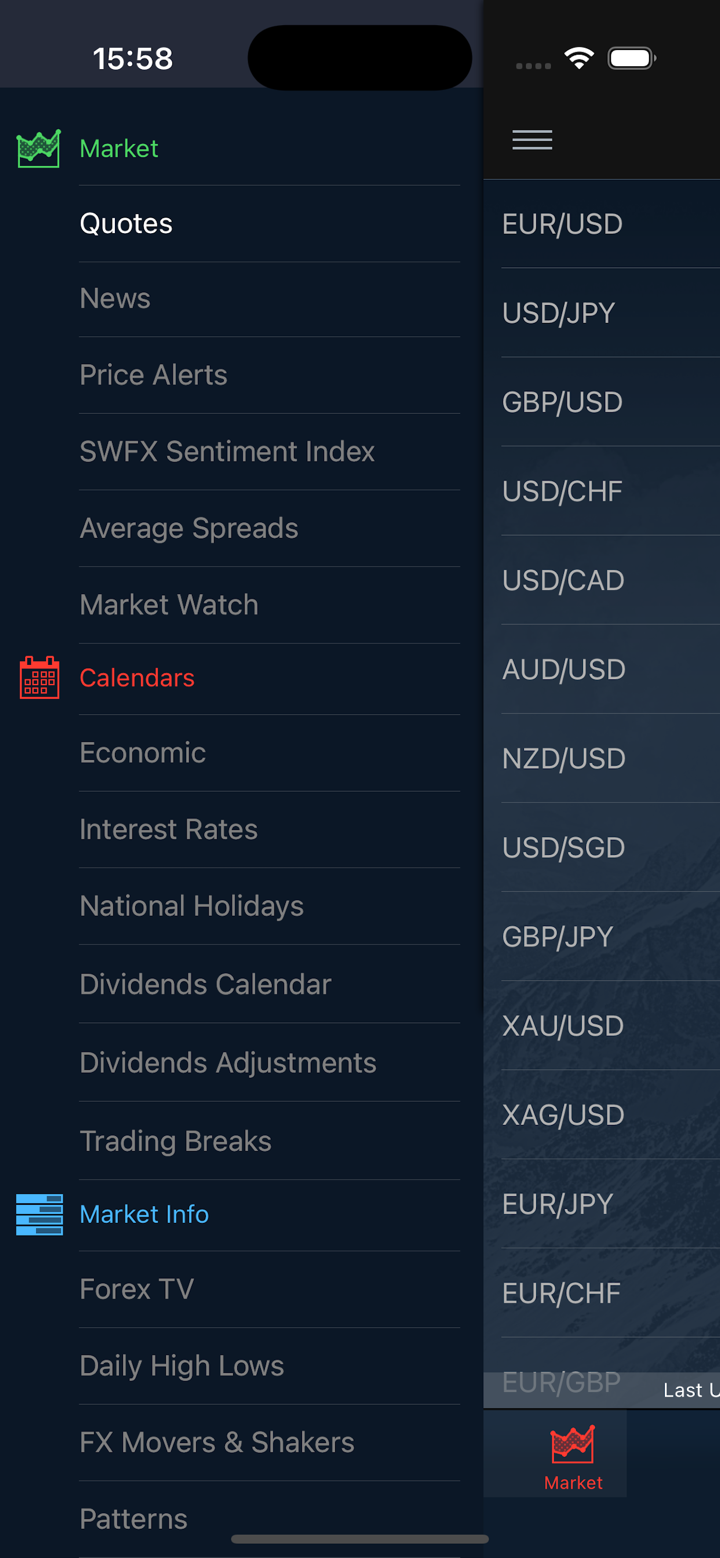Open Daily High Lows
Screen dimensions: 720x1558
pos(182,1366)
